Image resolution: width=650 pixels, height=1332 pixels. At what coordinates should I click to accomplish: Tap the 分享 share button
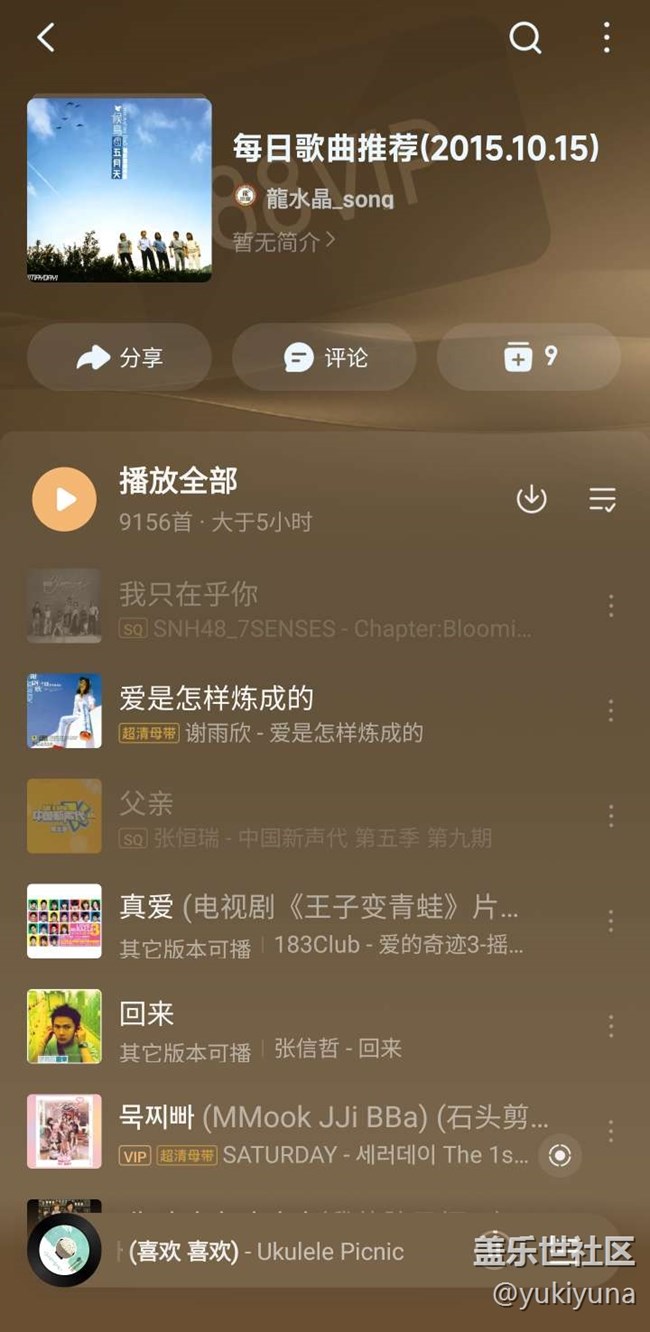coord(119,357)
